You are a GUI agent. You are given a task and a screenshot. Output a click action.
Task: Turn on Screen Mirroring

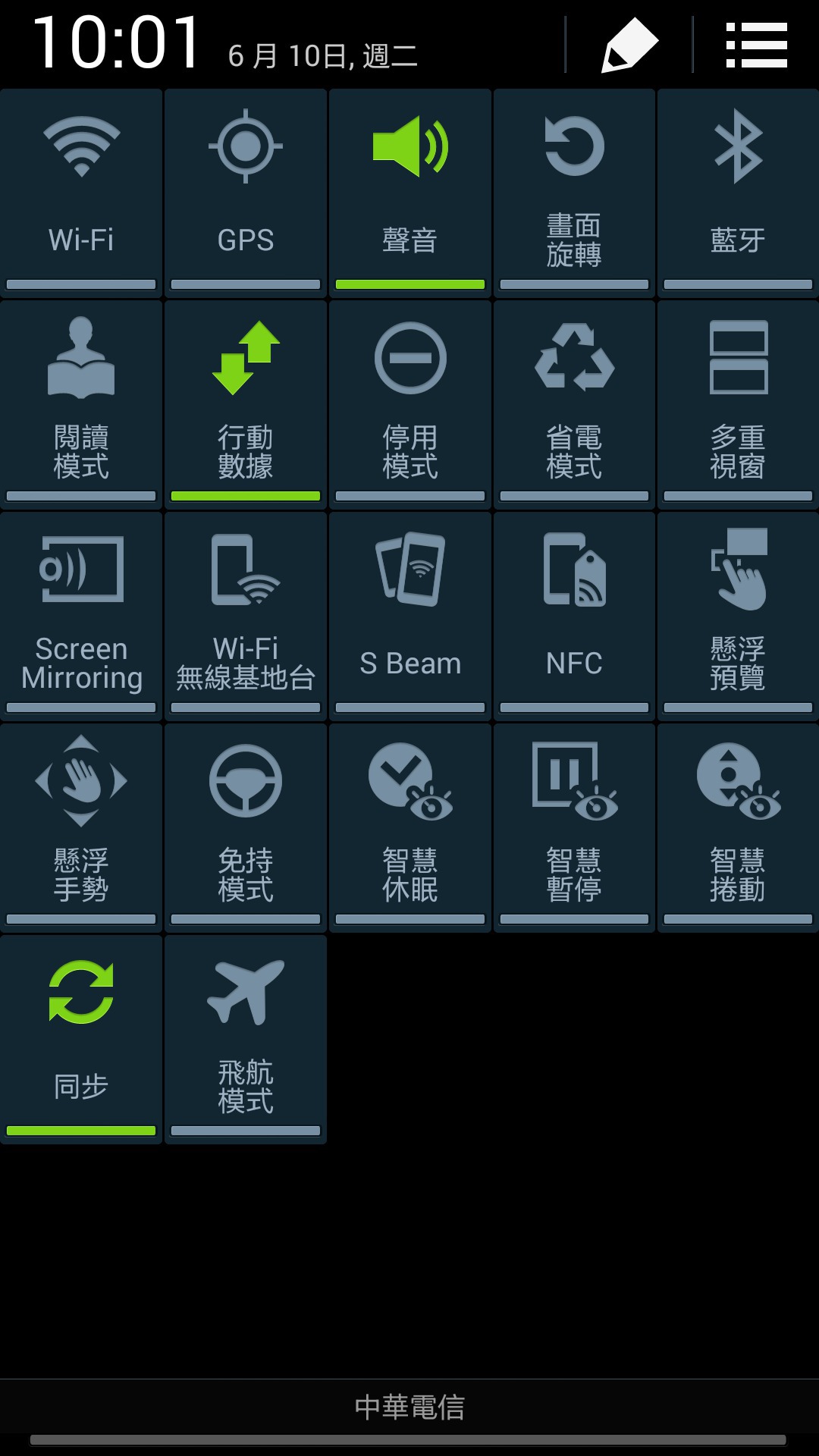pos(81,616)
